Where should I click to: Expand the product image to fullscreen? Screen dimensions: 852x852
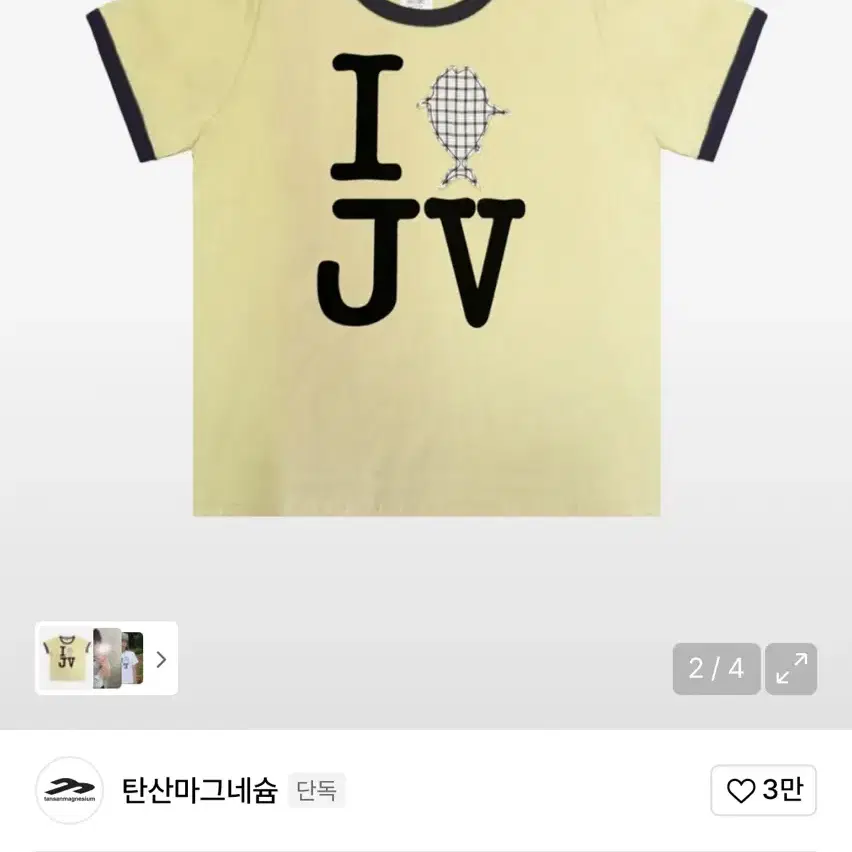pos(791,669)
